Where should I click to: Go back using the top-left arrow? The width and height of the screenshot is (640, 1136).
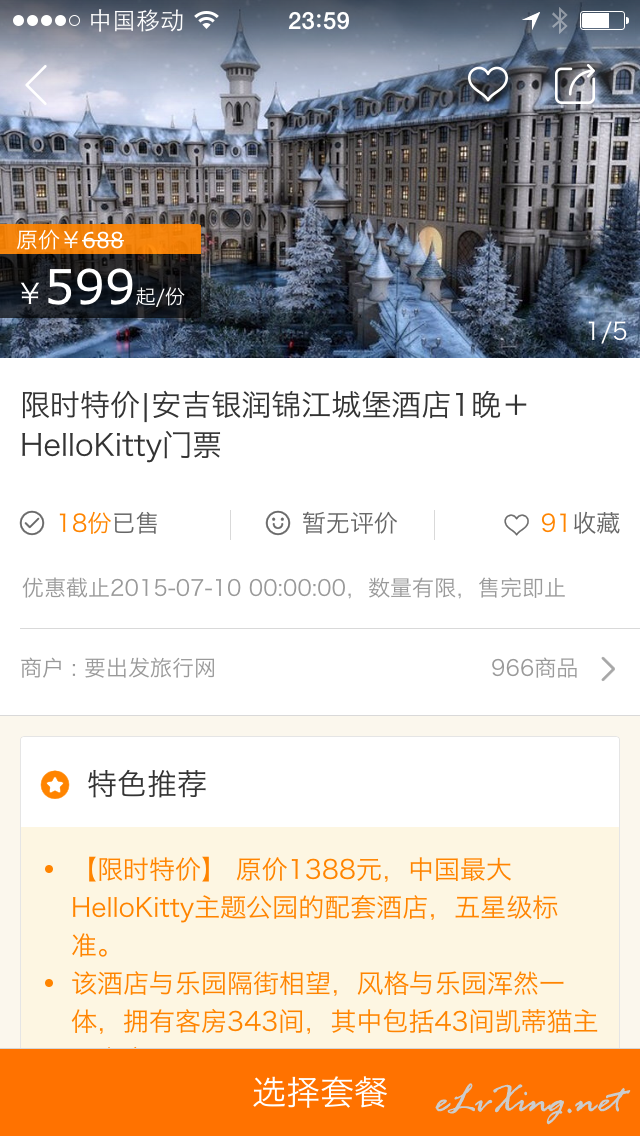(x=36, y=84)
